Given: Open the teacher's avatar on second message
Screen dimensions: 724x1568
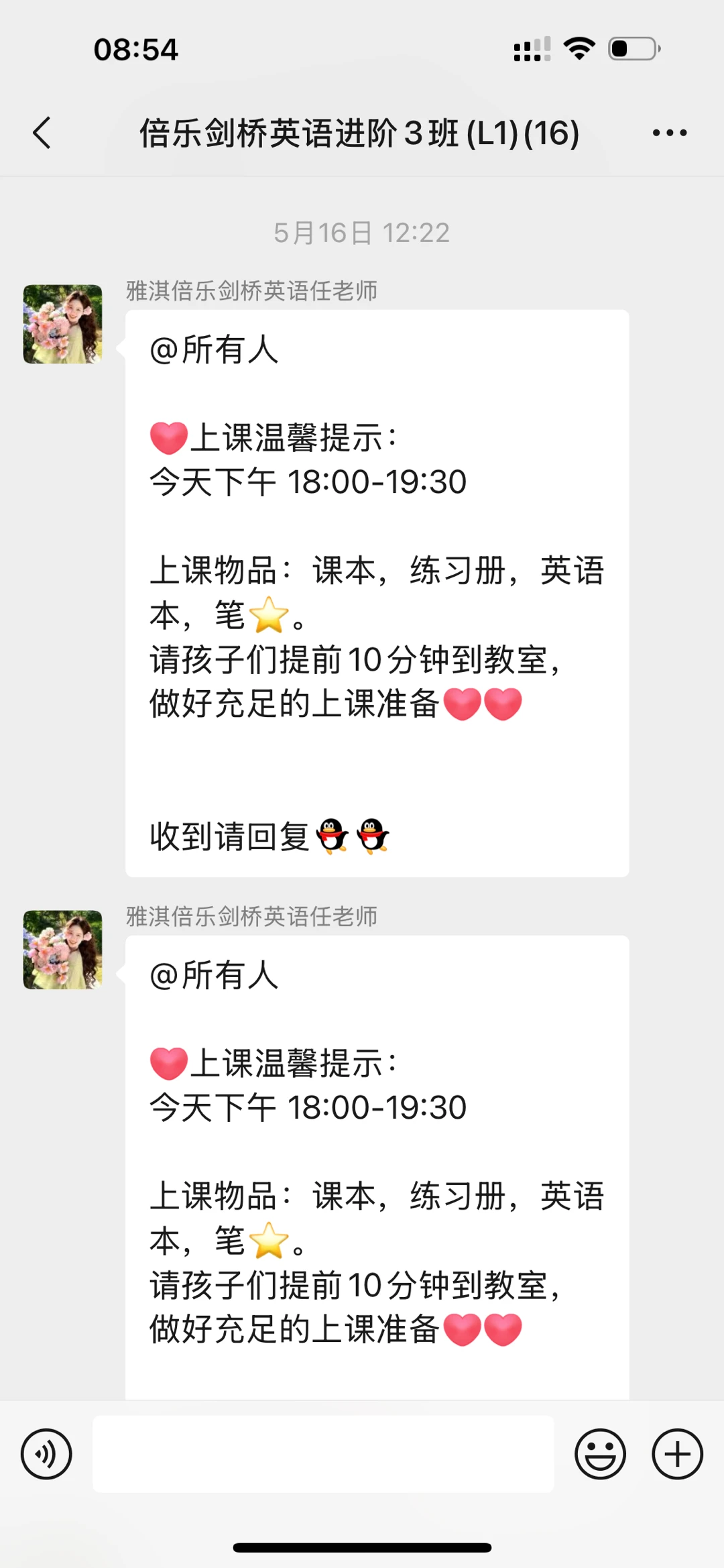Looking at the screenshot, I should [63, 949].
